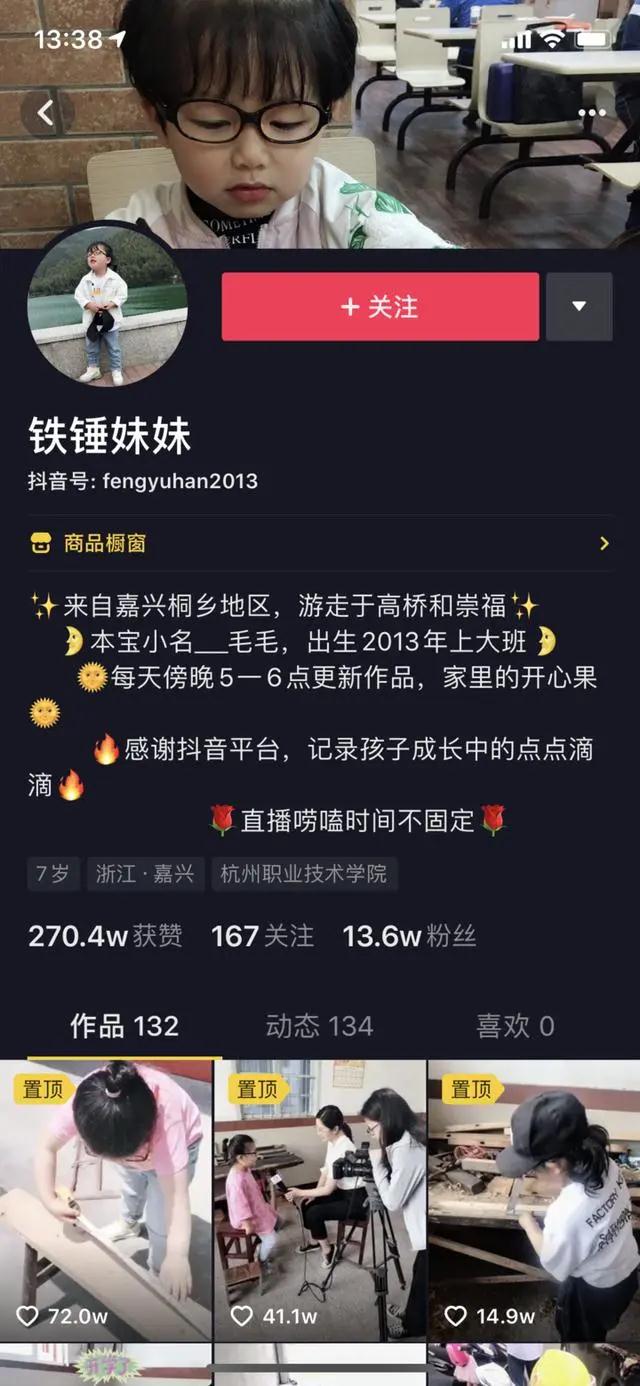This screenshot has height=1386, width=640.
Task: View the 13.6w 粉丝 followers list
Action: (x=409, y=936)
